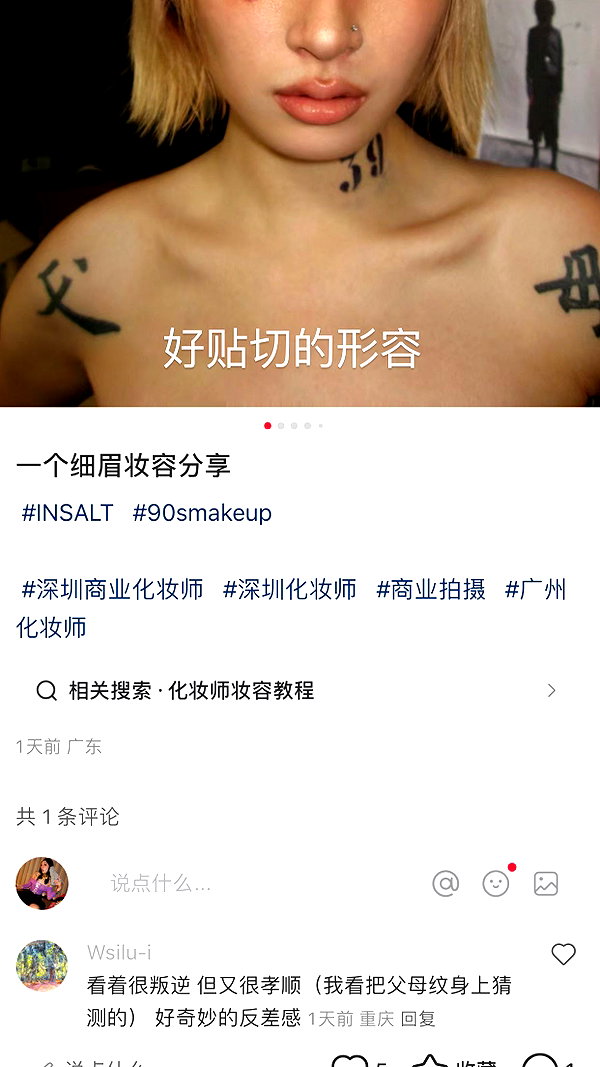Open the #广州化妆师 hashtag

536,589
